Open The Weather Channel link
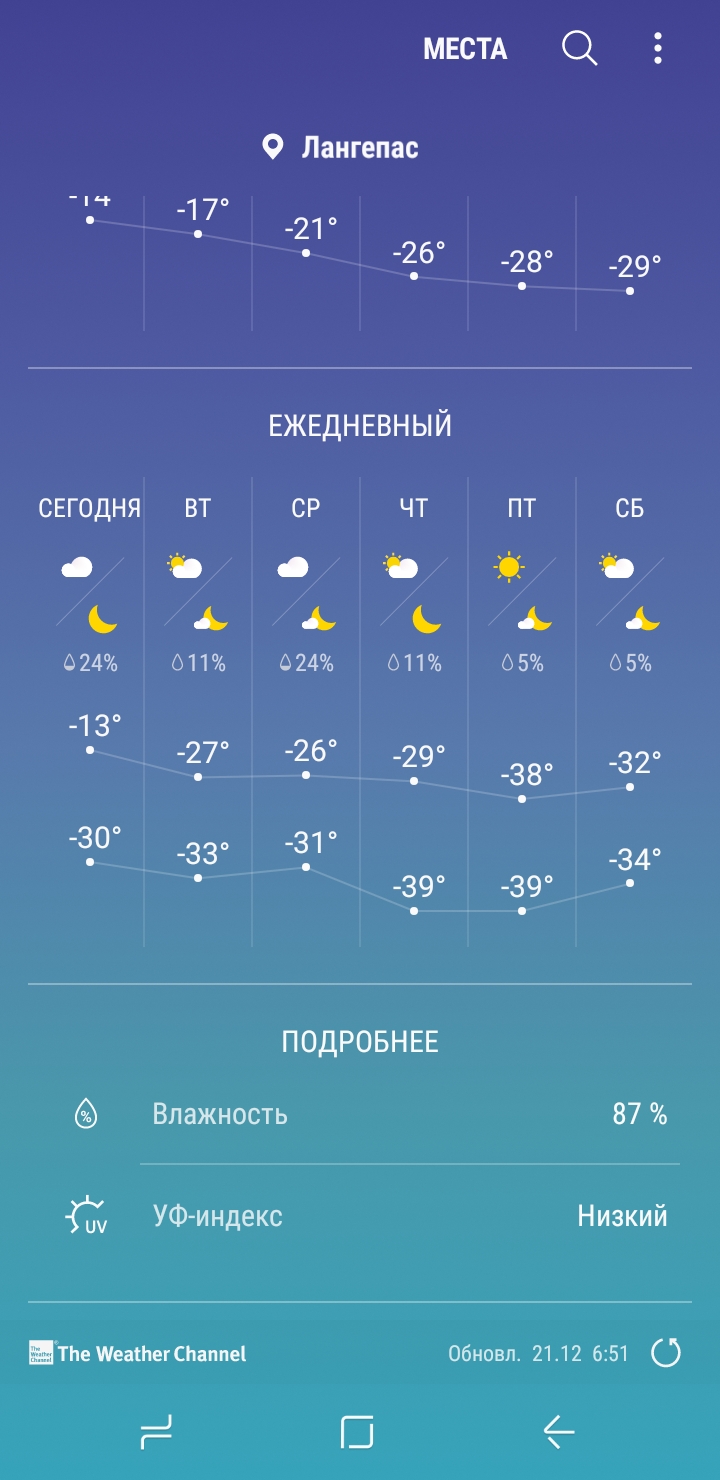 point(138,1353)
